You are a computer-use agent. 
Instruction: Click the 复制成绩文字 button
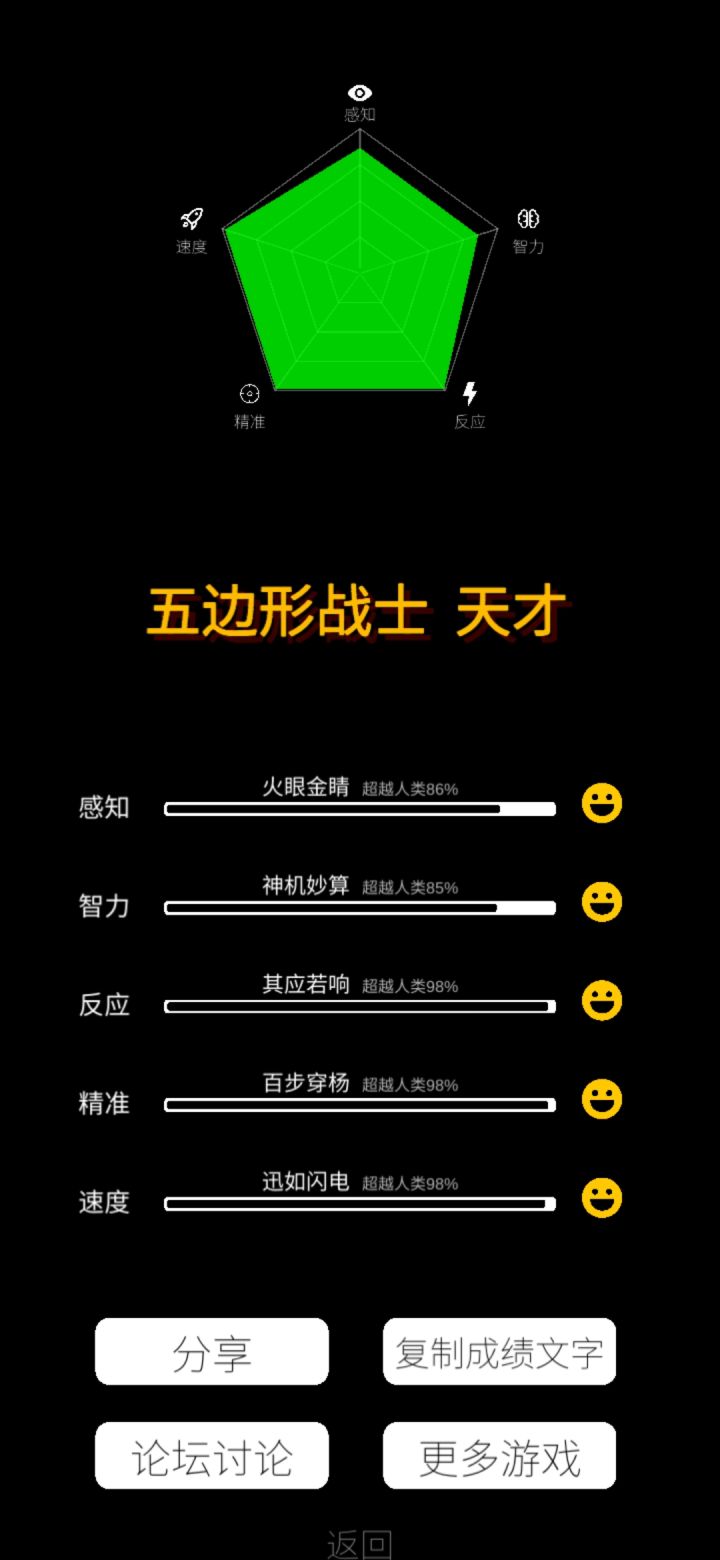point(499,1352)
